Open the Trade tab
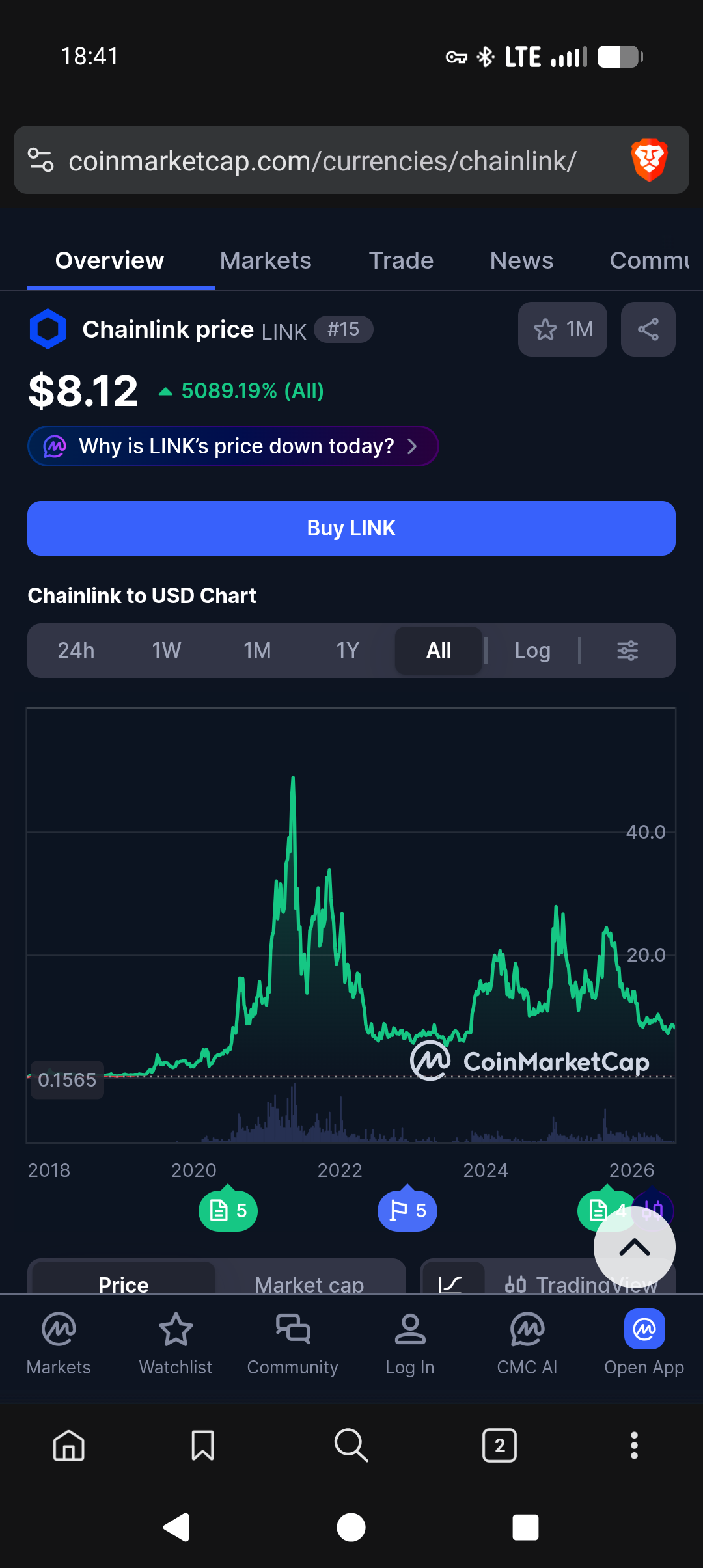The height and width of the screenshot is (1568, 703). (x=401, y=260)
